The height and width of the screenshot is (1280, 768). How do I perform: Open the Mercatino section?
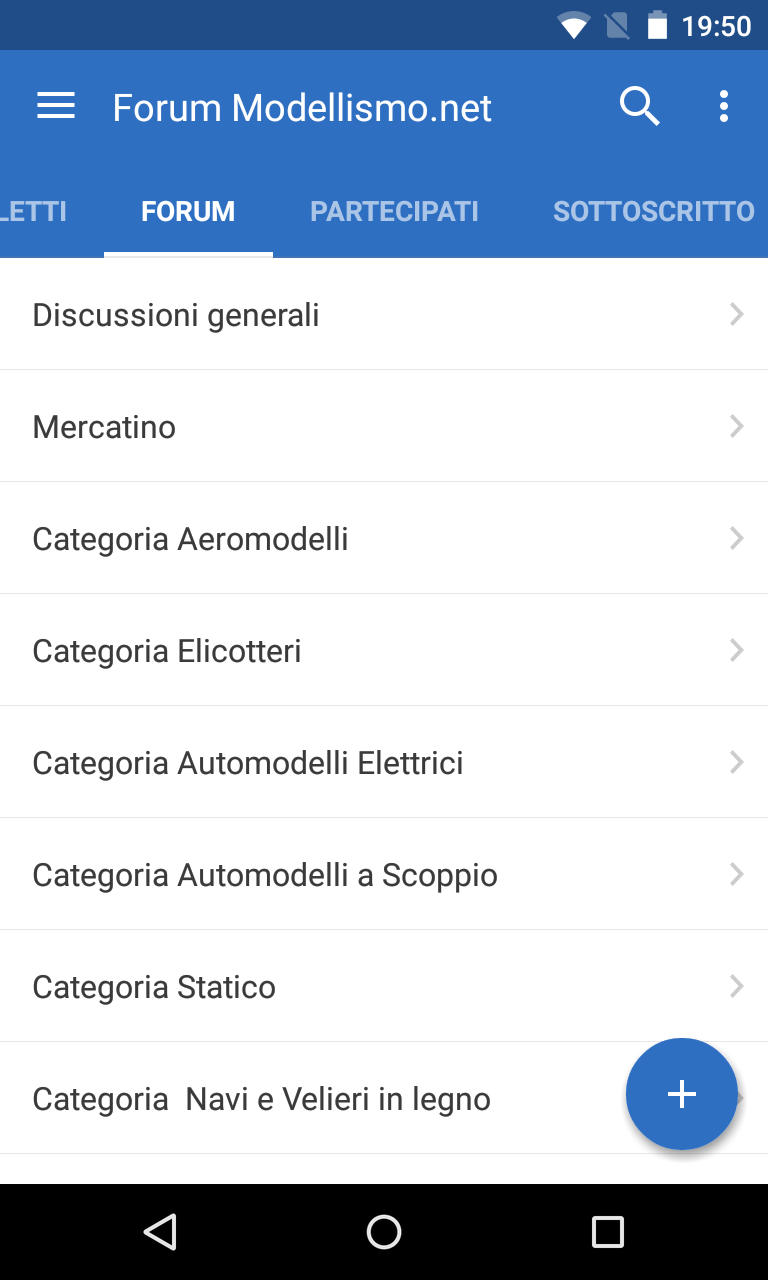(384, 426)
